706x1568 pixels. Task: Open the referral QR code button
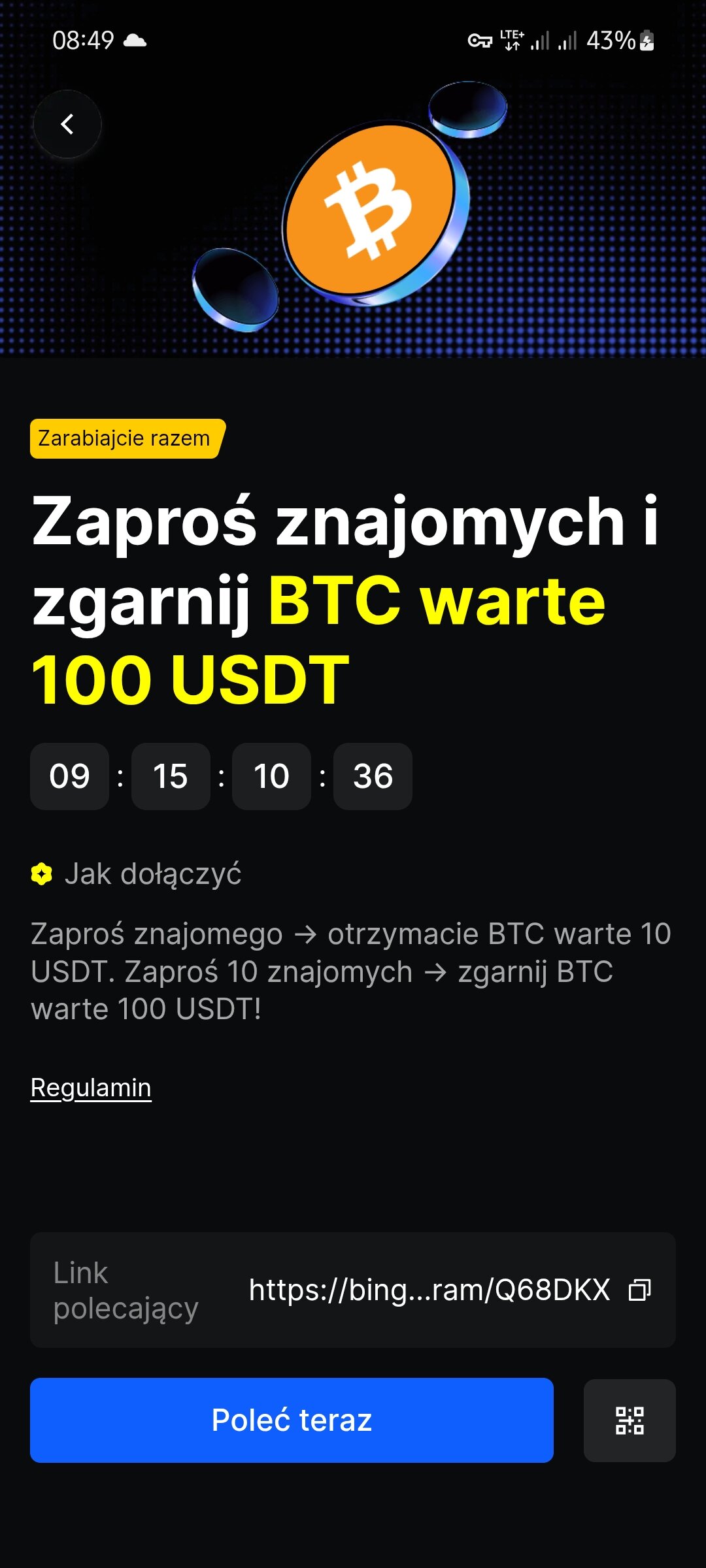click(x=629, y=1420)
